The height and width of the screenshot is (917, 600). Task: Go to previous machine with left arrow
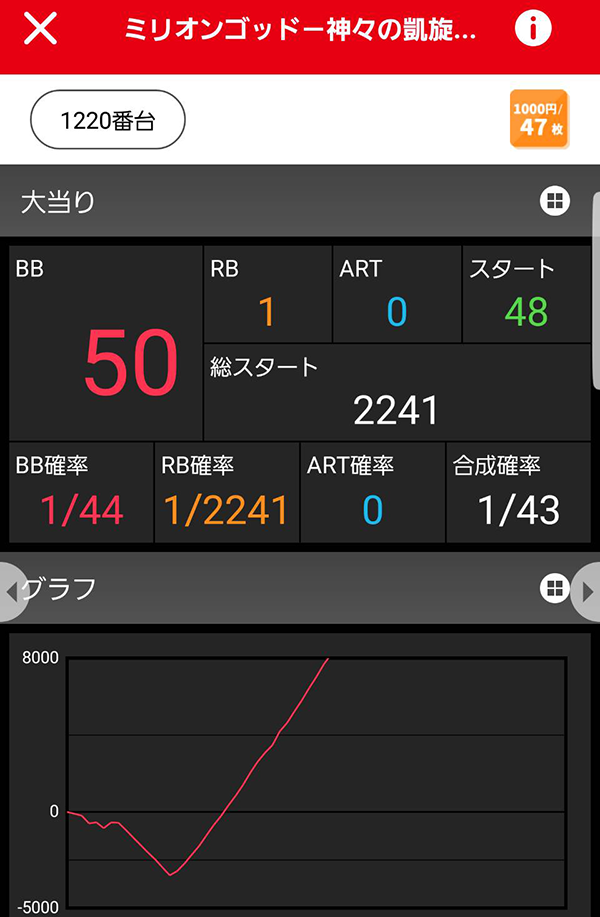click(10, 590)
